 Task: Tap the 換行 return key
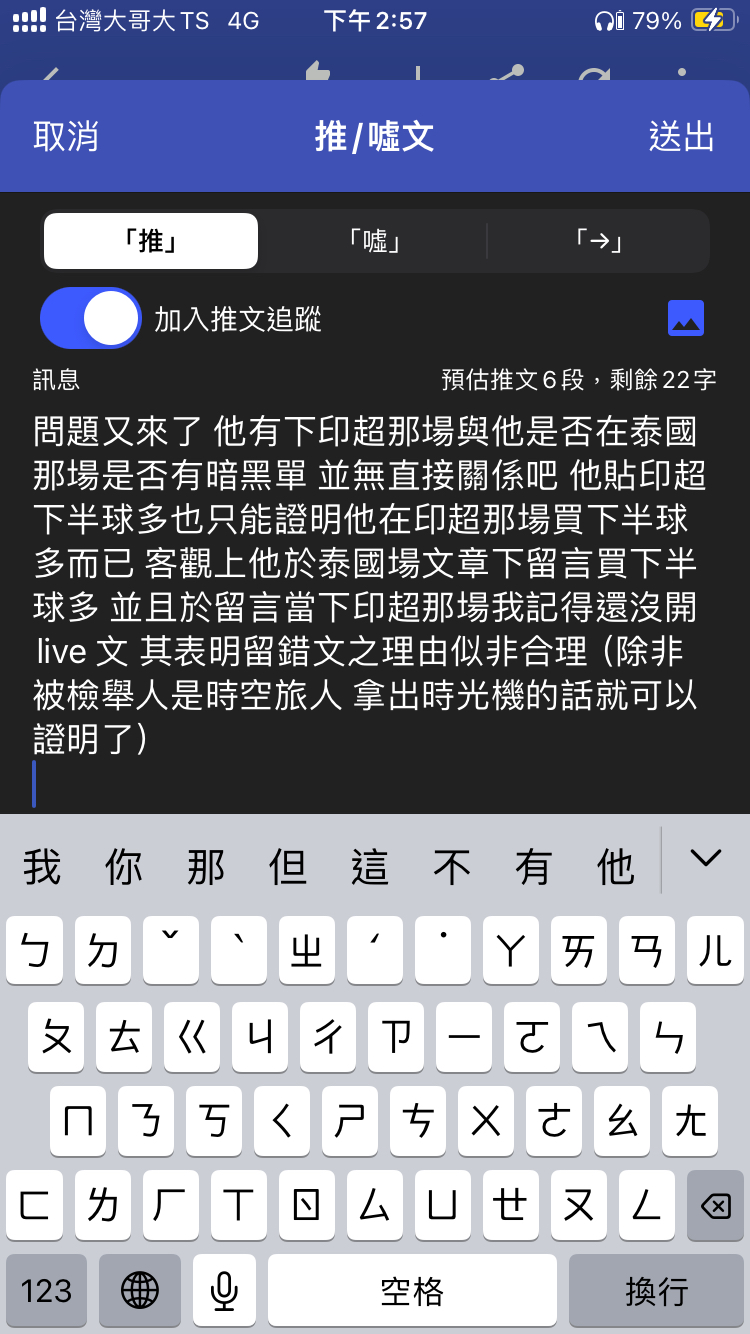(x=656, y=1291)
